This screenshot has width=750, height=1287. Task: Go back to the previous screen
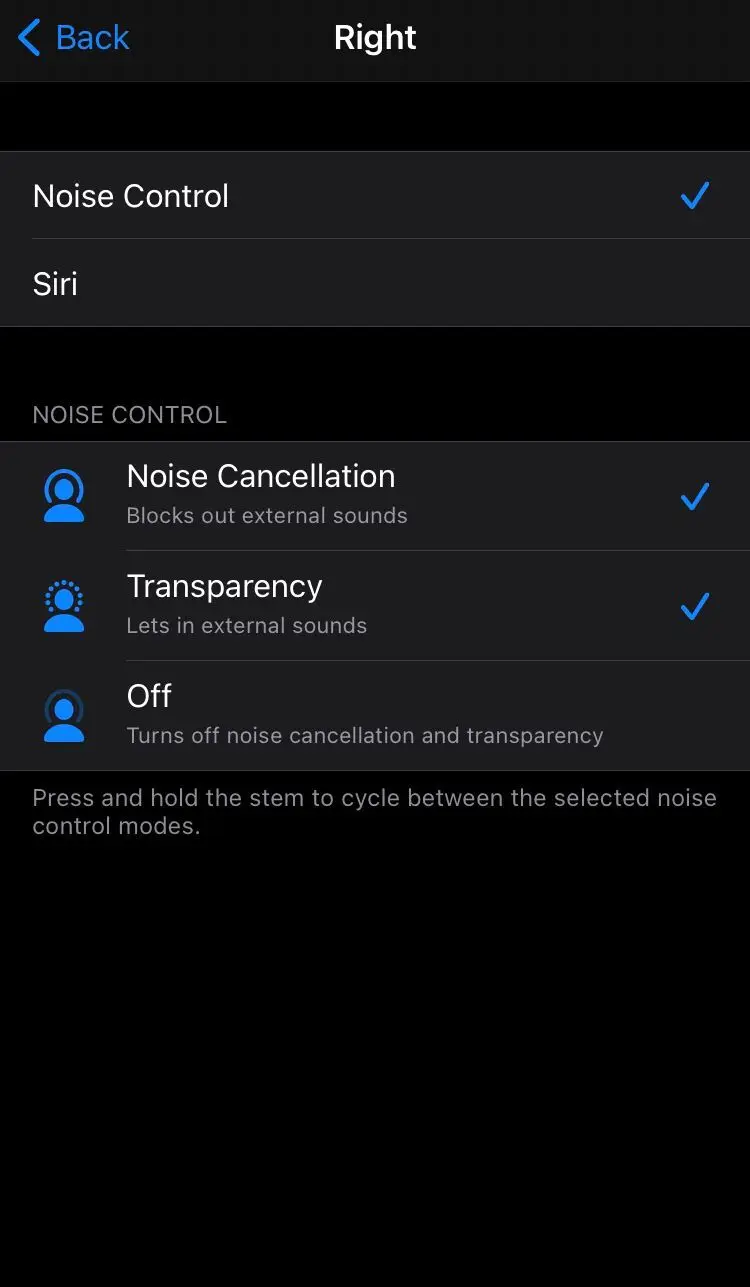(x=74, y=38)
